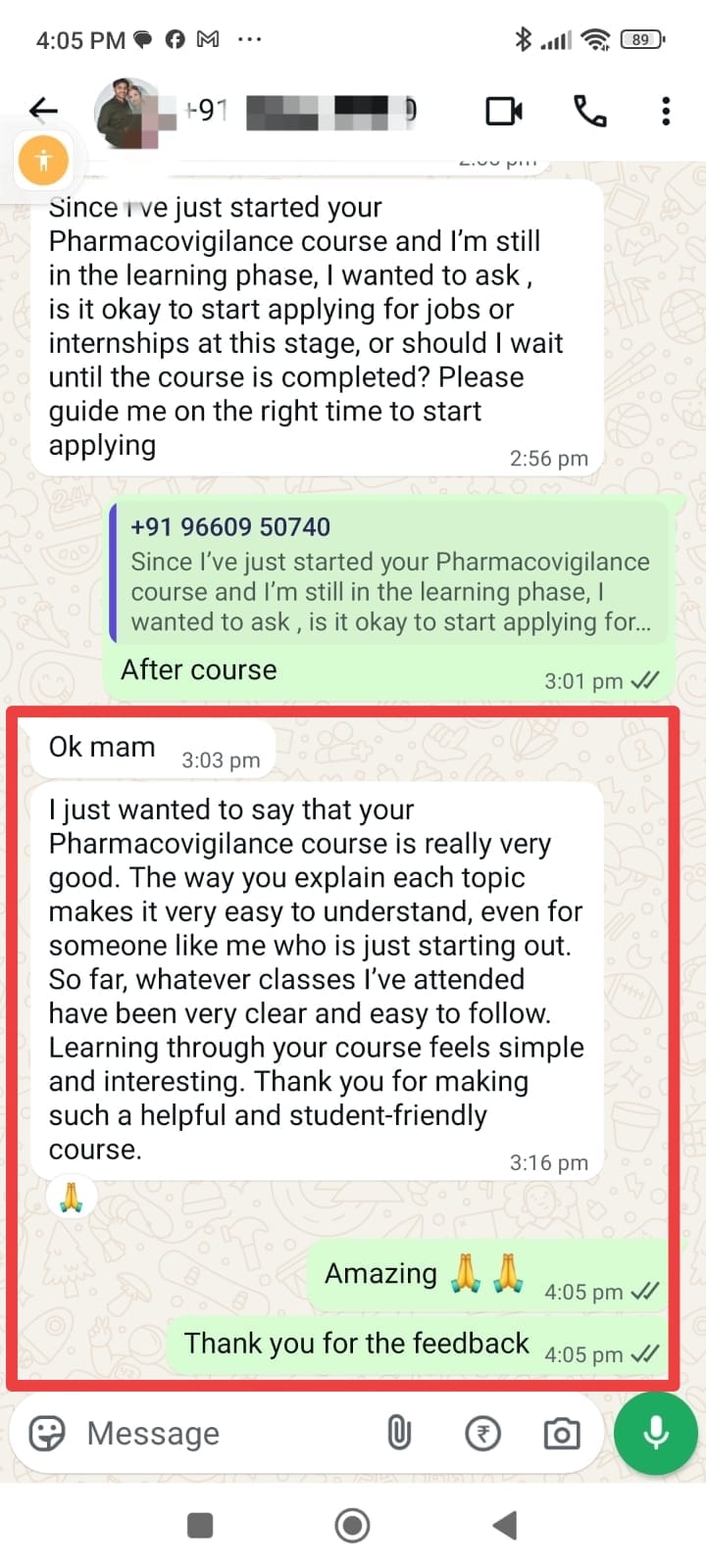Open the rupee payment option
This screenshot has width=706, height=1568.
[x=481, y=1434]
